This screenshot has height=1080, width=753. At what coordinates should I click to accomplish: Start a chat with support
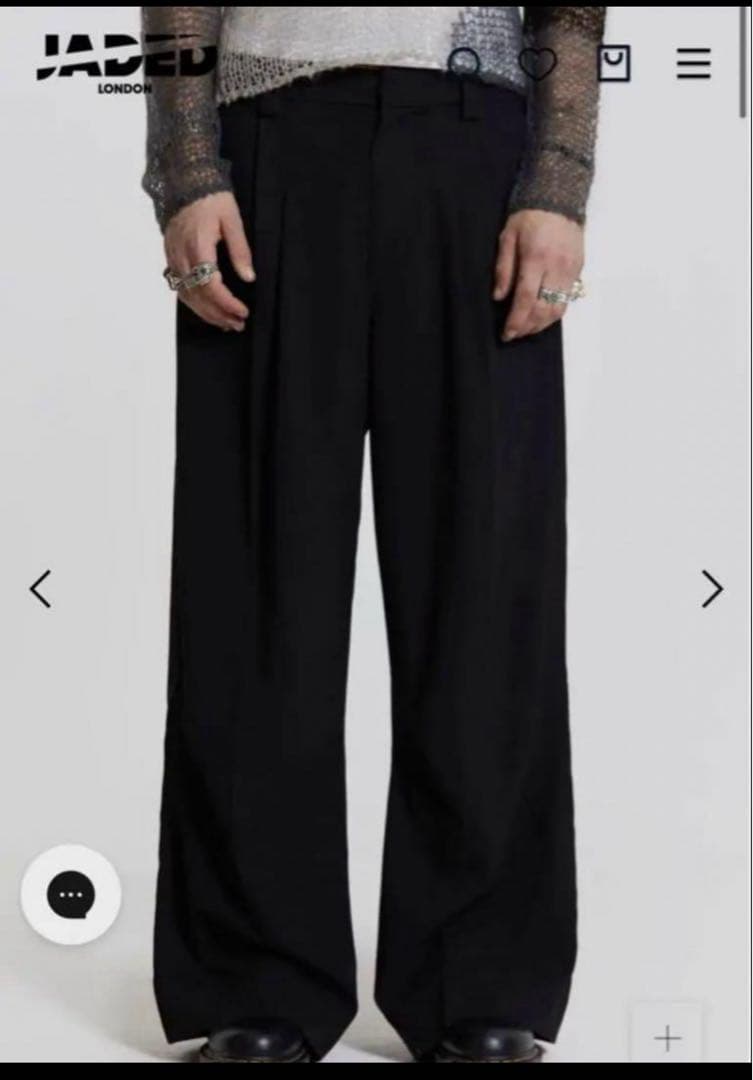71,894
